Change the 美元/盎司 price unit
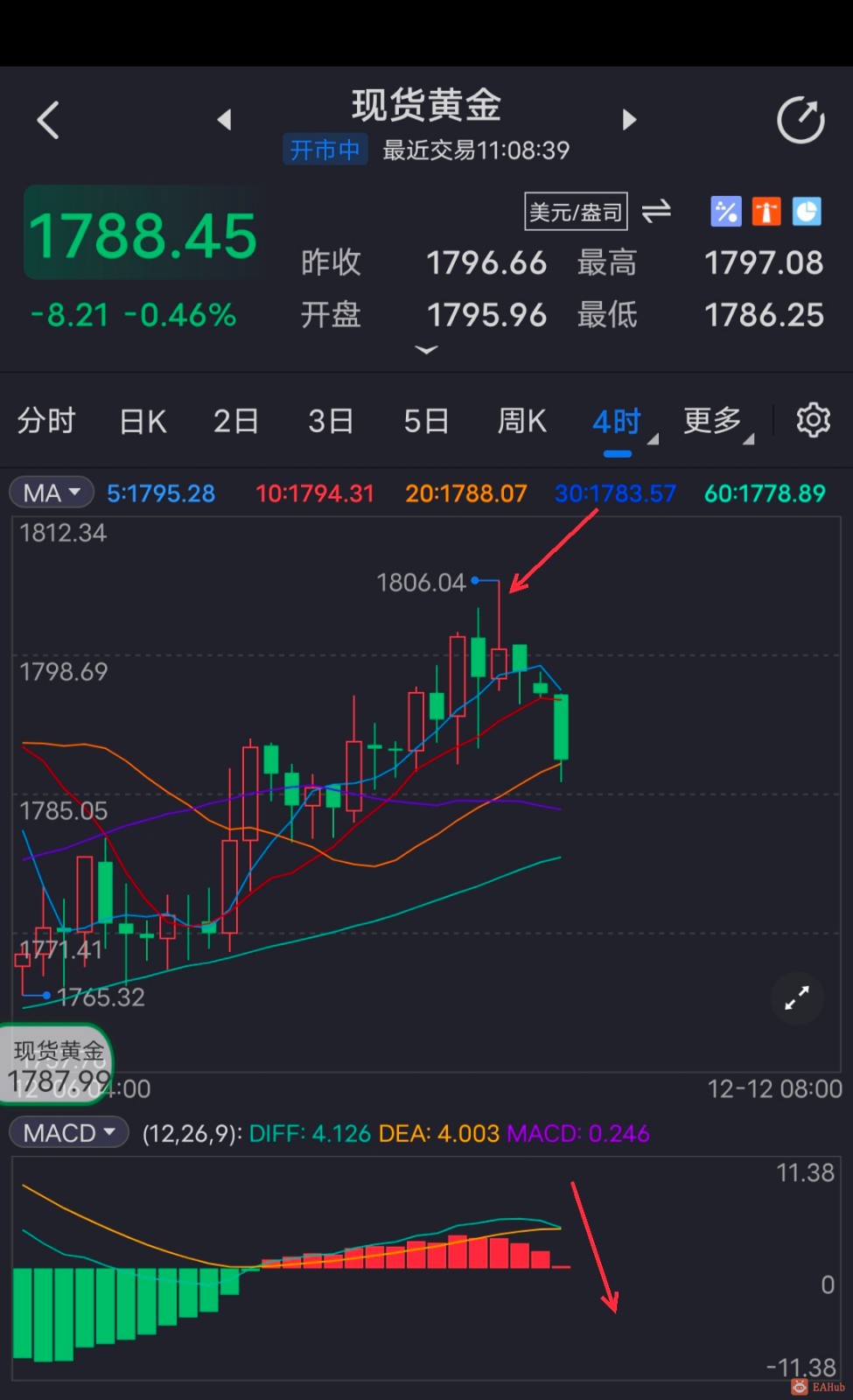853x1400 pixels. (x=576, y=212)
